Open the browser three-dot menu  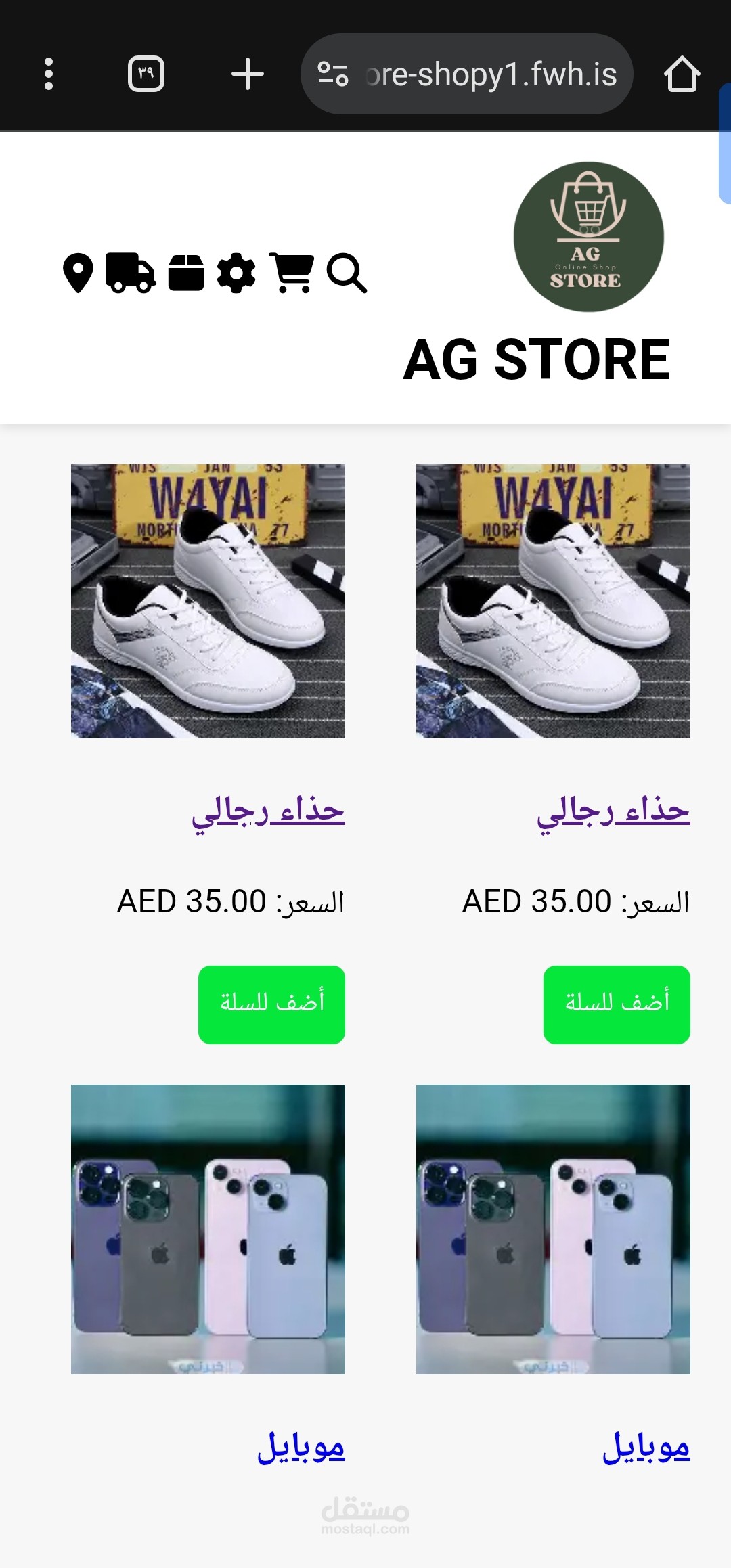(x=48, y=74)
